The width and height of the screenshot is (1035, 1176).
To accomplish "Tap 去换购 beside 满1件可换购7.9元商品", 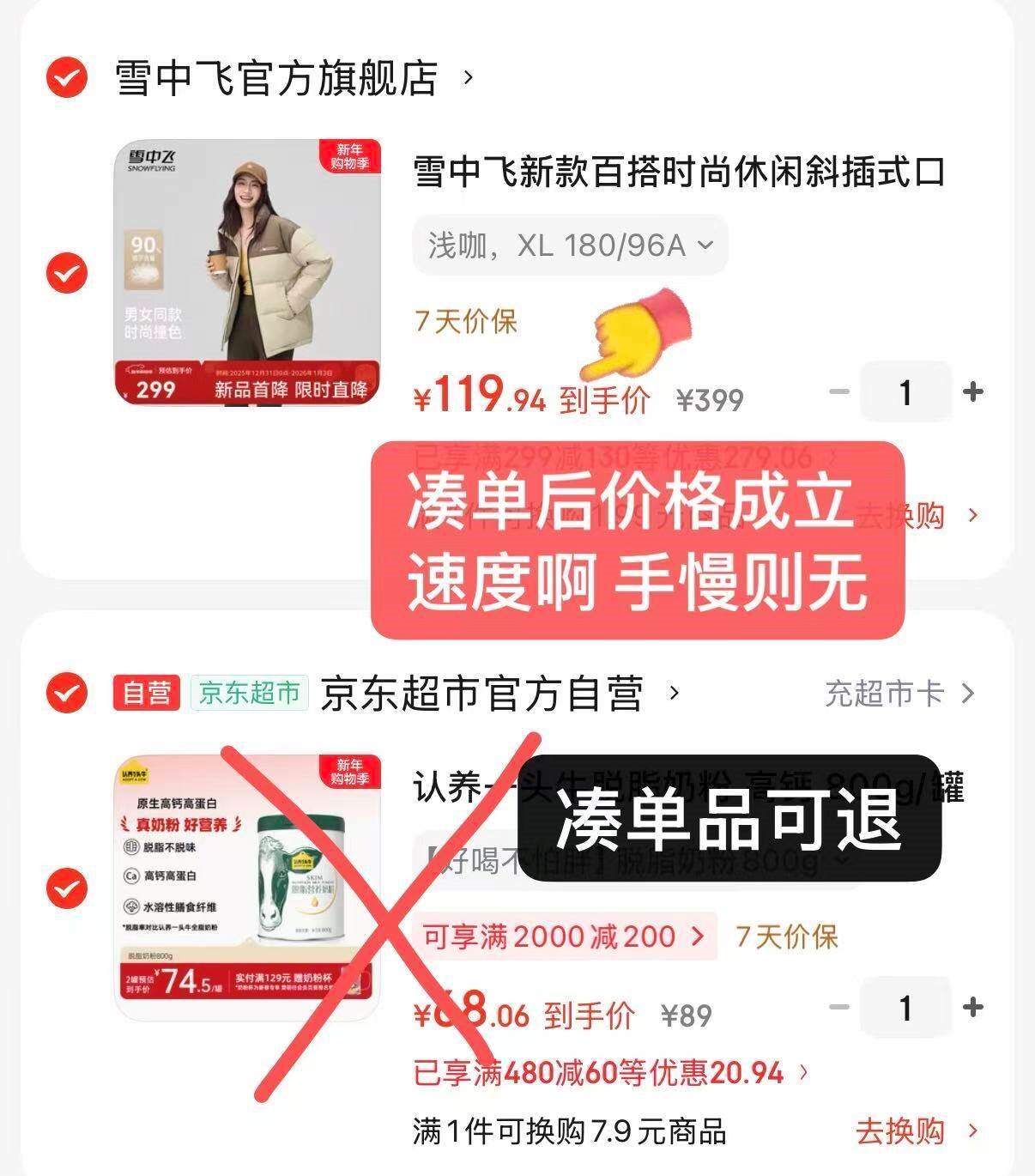I will 915,1131.
